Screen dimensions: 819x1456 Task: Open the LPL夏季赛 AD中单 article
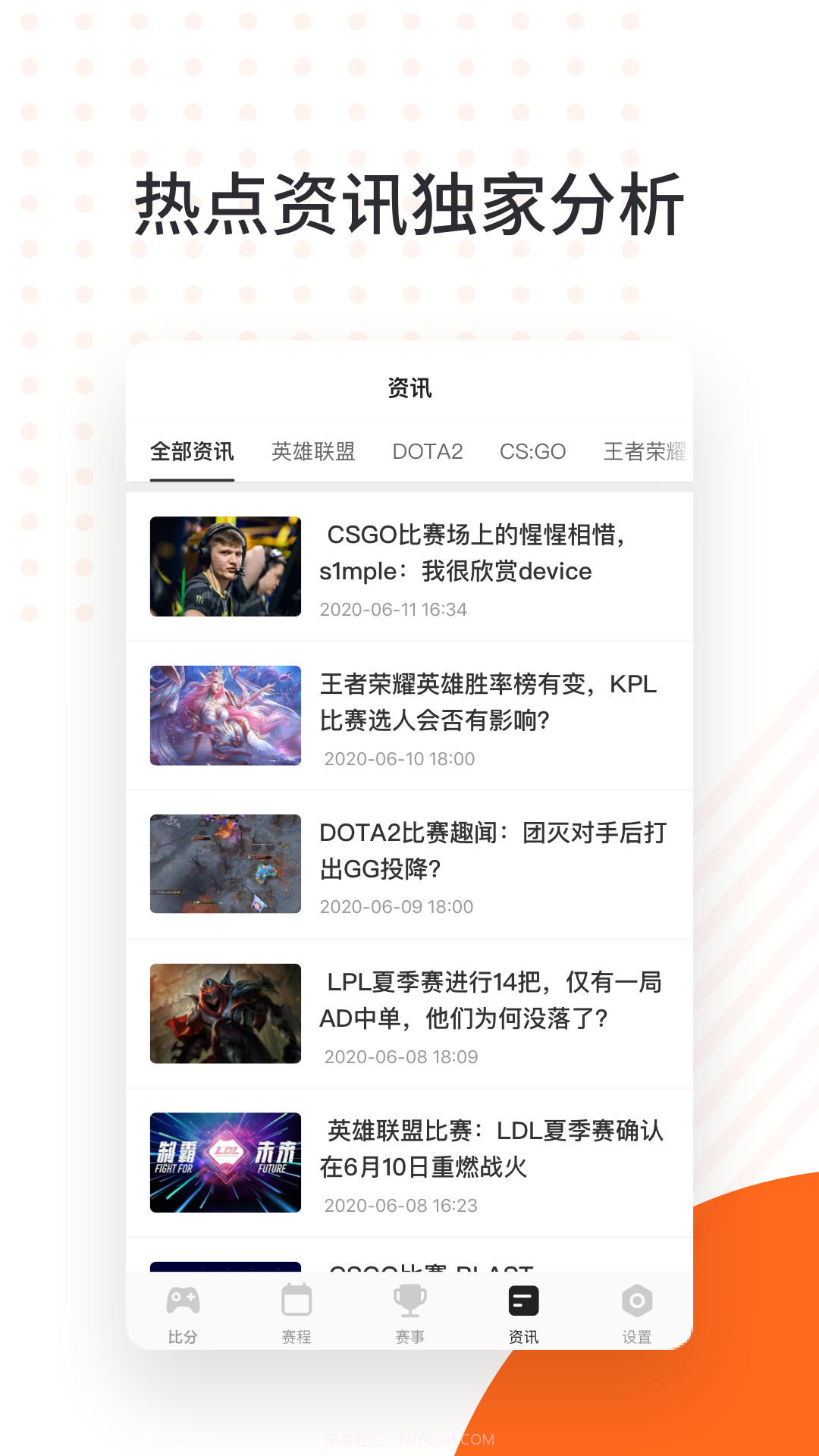point(491,1001)
